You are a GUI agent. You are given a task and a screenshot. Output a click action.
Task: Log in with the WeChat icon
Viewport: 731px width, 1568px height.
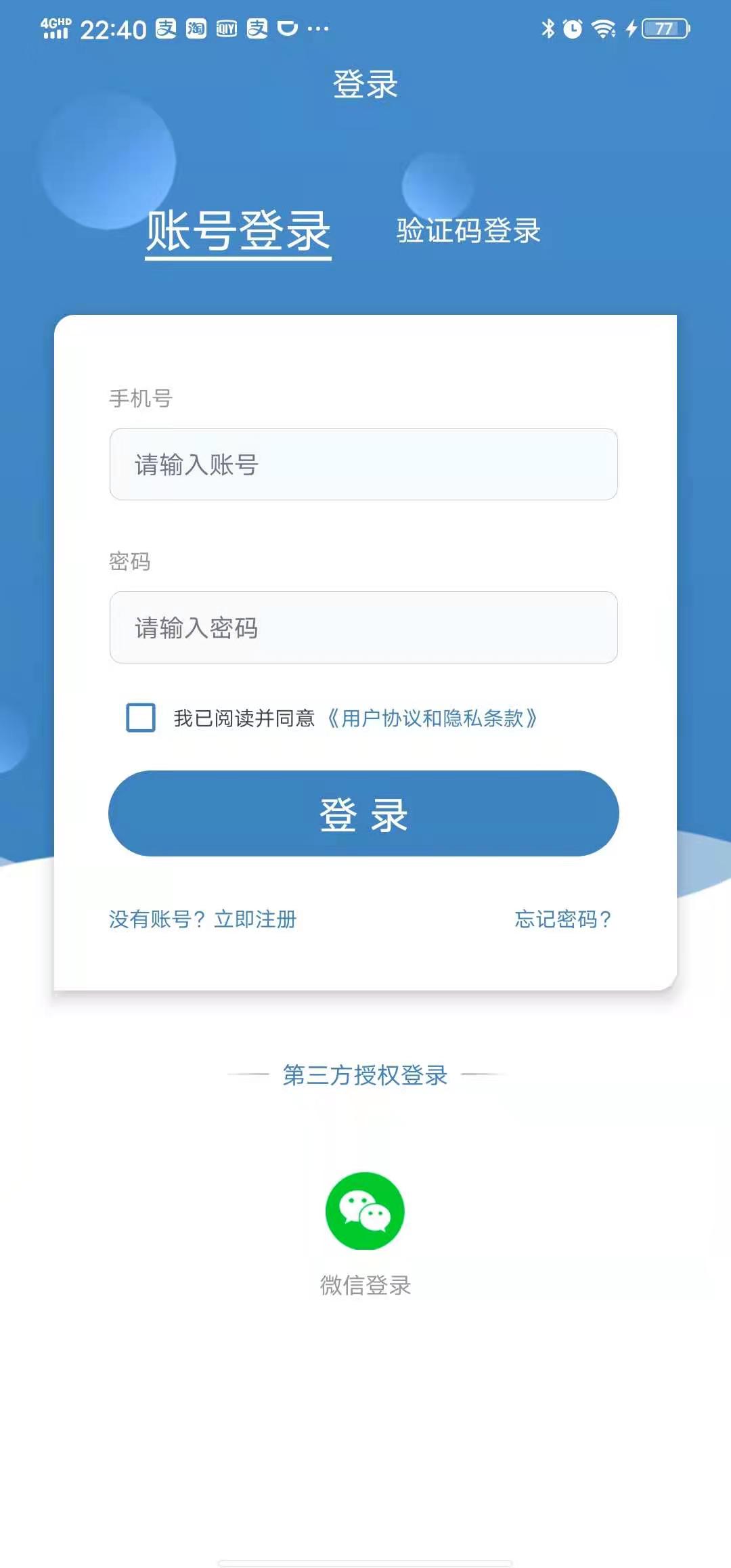point(365,1211)
